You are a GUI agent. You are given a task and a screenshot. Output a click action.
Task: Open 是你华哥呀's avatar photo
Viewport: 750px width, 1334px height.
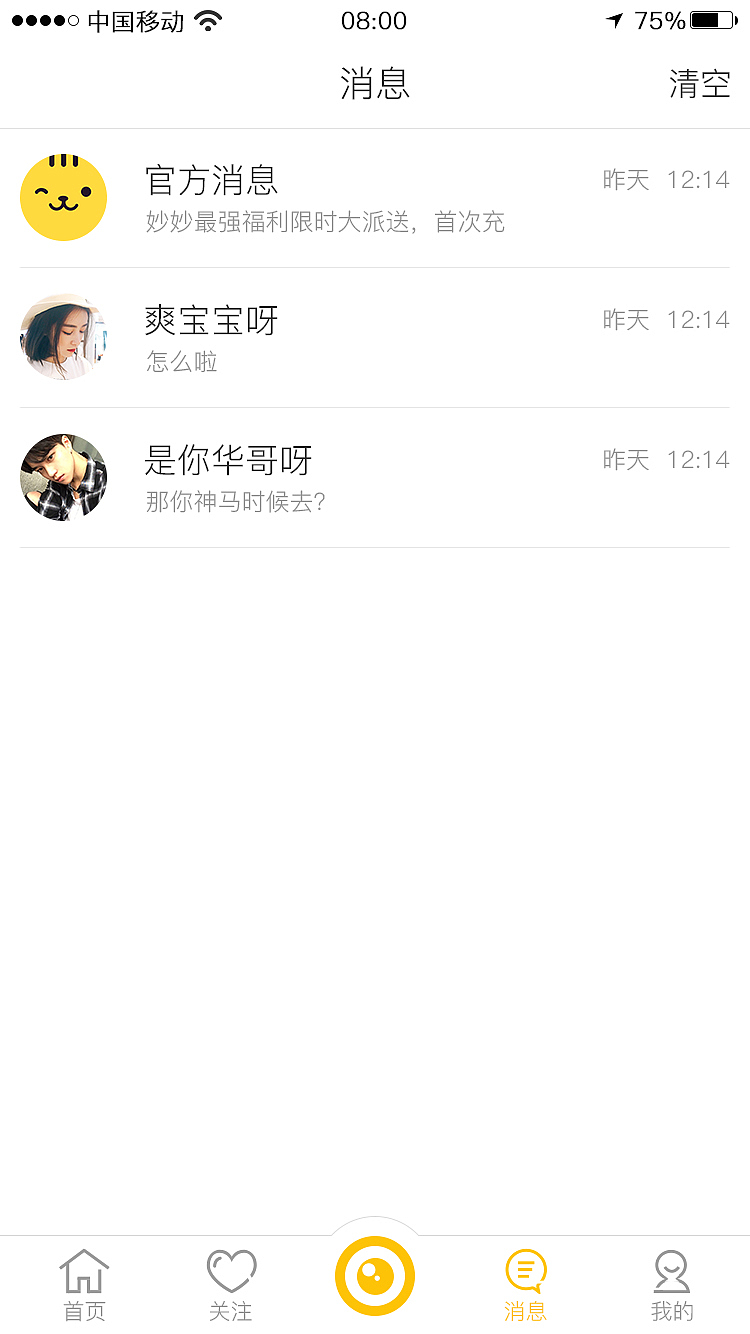tap(63, 477)
